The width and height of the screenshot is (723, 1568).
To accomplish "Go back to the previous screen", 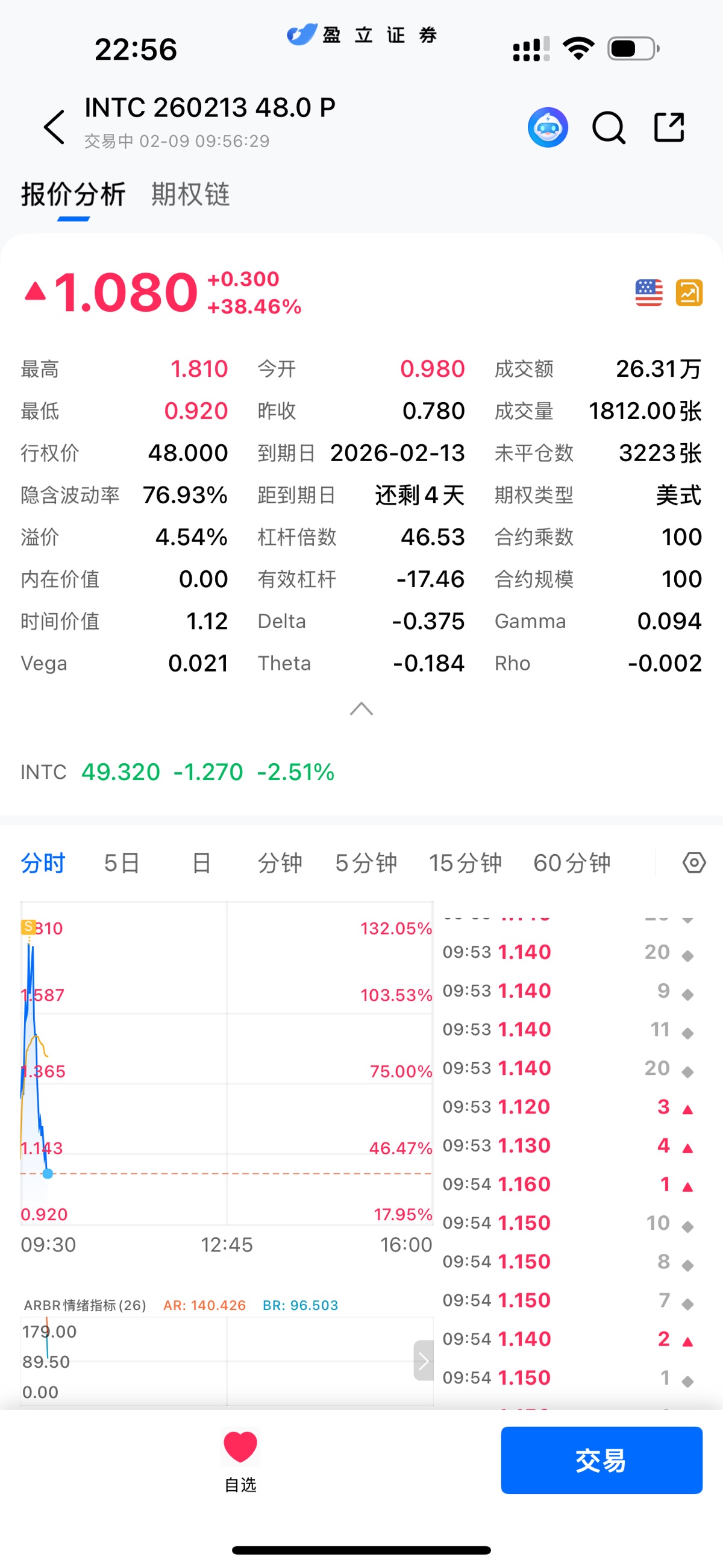I will coord(54,127).
